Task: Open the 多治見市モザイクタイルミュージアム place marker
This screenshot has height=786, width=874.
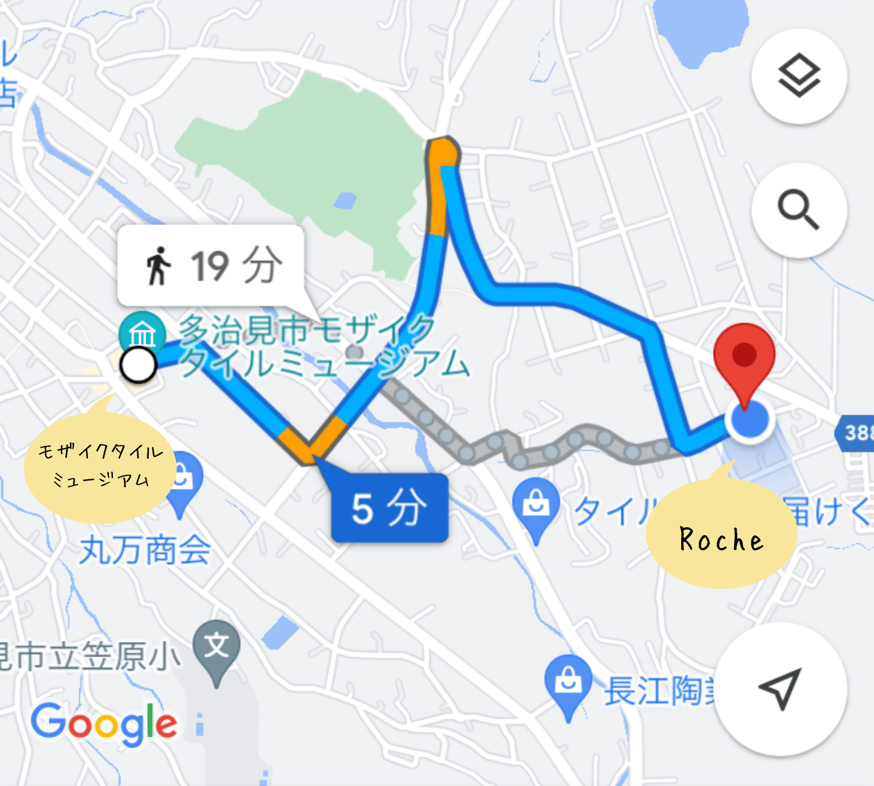Action: (142, 331)
